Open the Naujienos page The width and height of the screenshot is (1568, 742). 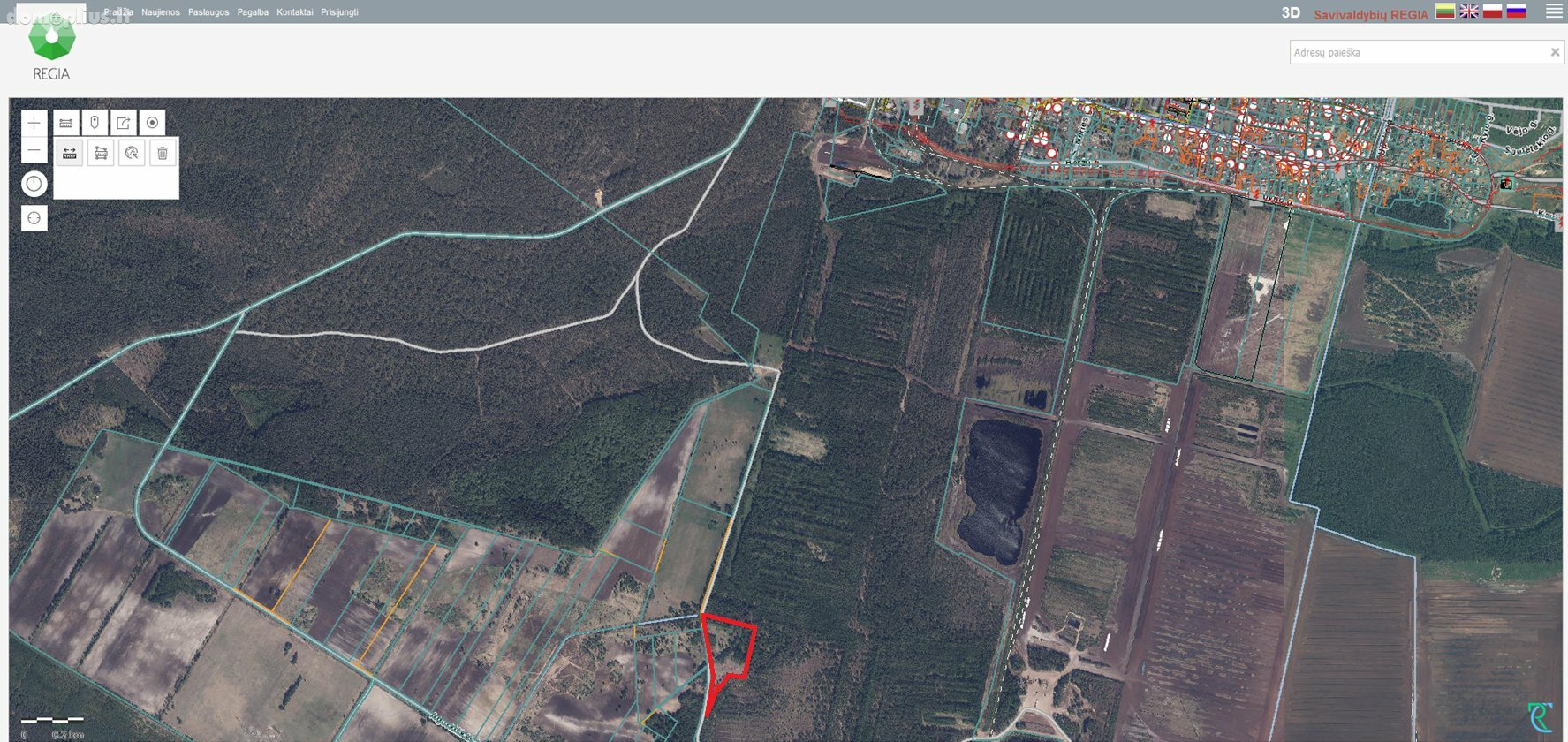[160, 12]
